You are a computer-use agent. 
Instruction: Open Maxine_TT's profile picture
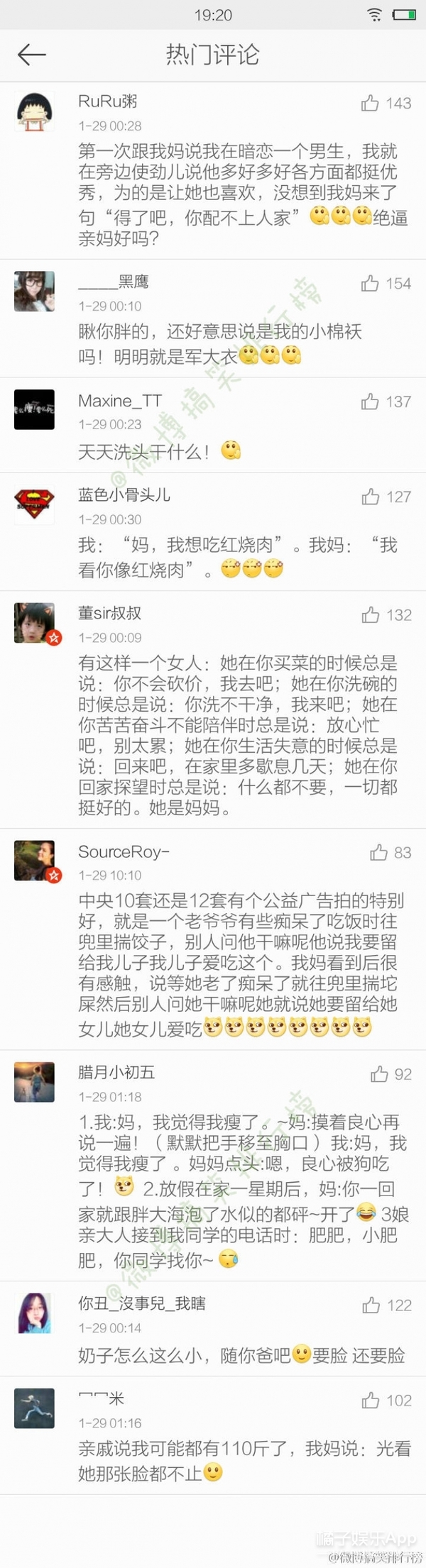click(x=34, y=409)
